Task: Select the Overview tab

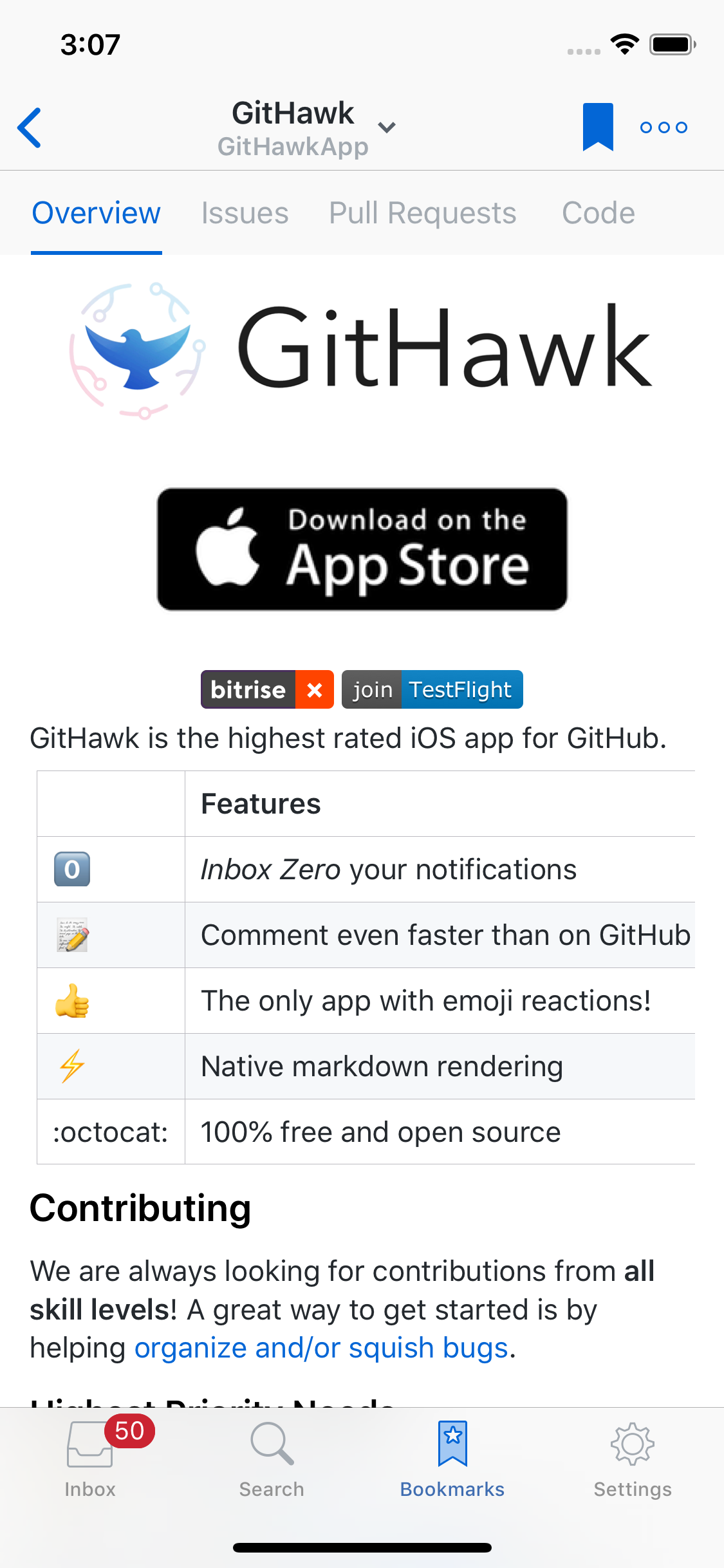Action: (97, 213)
